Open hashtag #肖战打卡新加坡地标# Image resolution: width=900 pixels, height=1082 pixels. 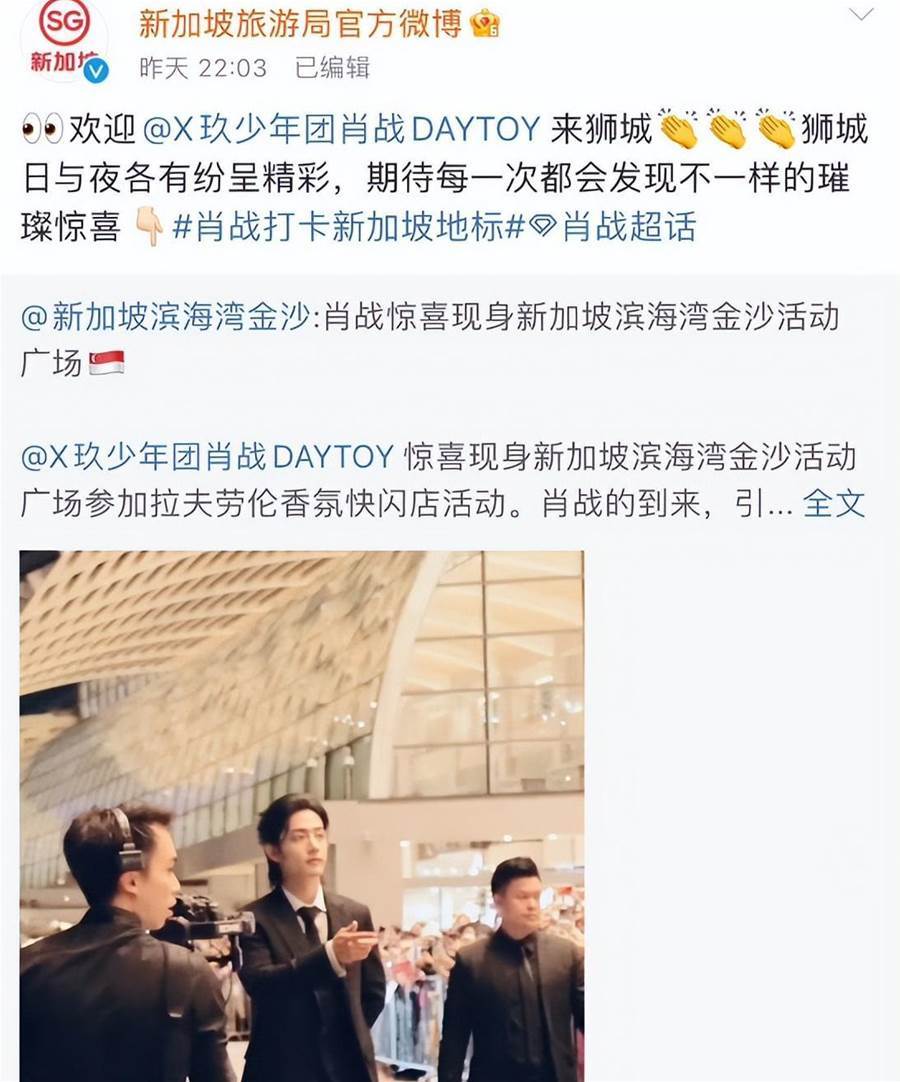point(349,227)
